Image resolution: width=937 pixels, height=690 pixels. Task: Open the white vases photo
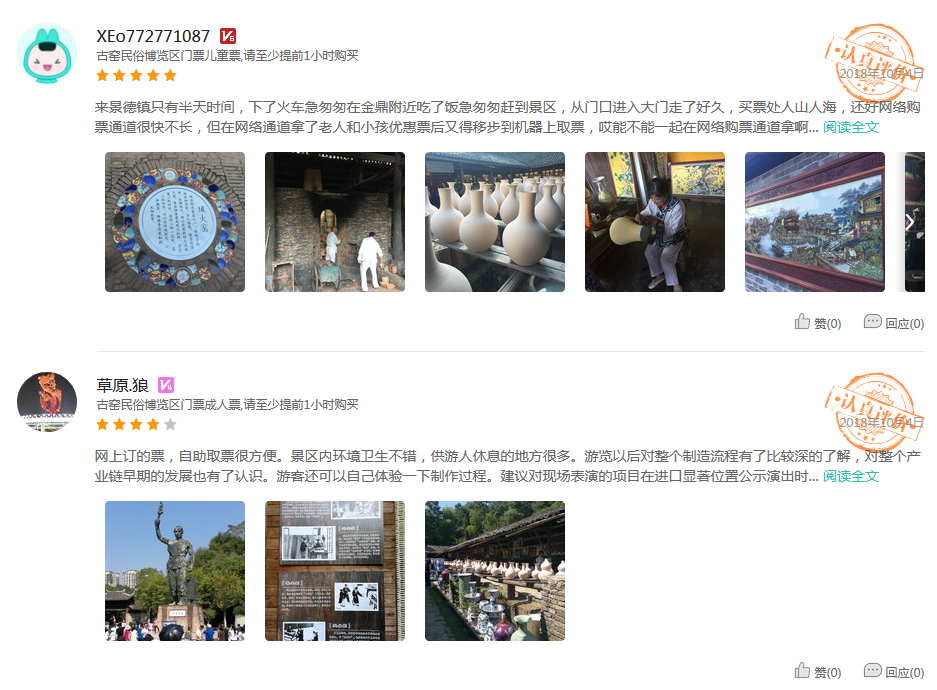tap(495, 222)
